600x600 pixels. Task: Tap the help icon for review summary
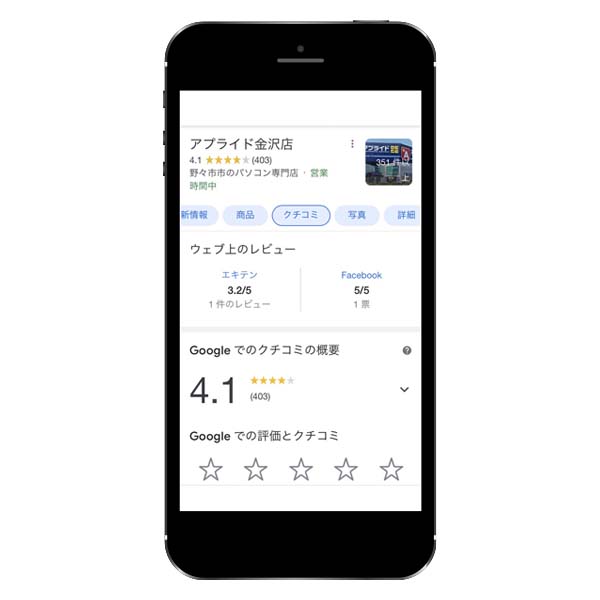click(406, 351)
